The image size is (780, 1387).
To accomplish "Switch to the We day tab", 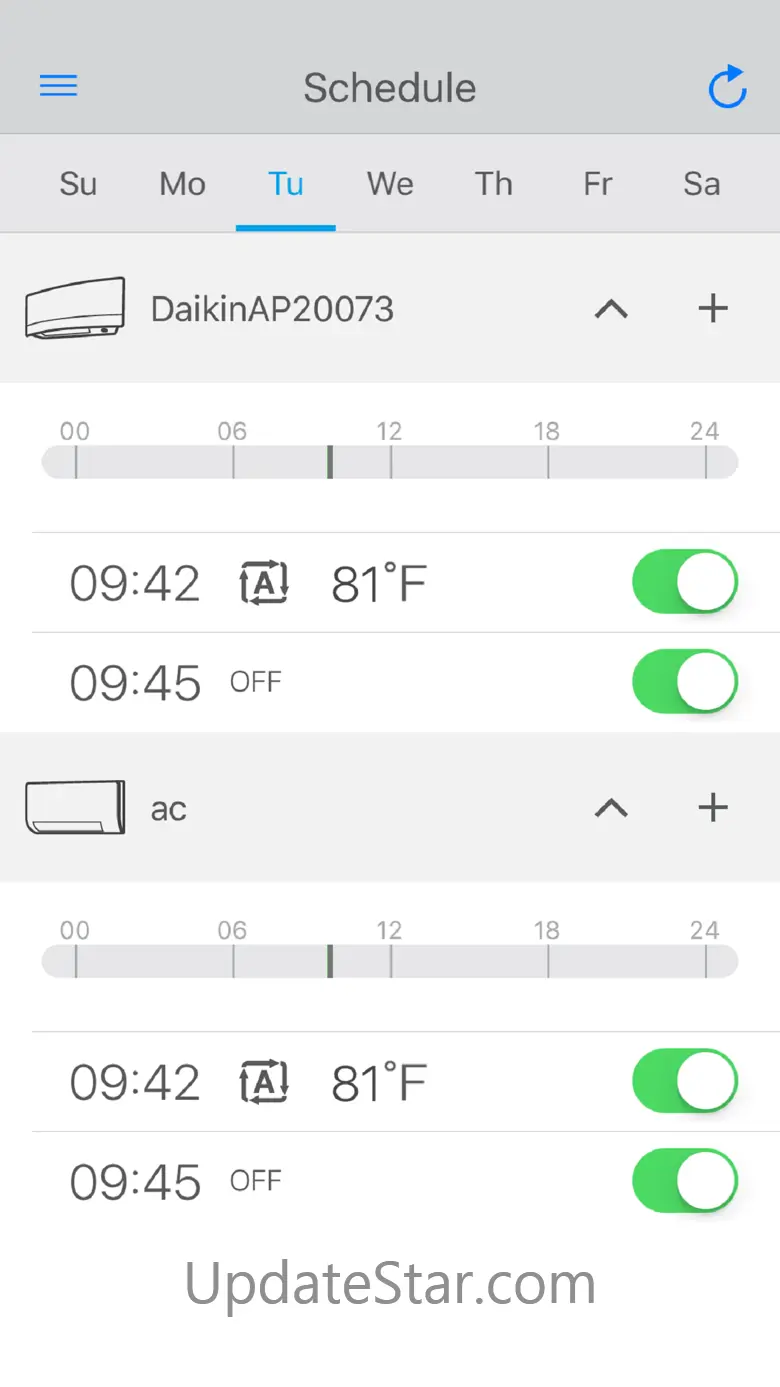I will (390, 184).
